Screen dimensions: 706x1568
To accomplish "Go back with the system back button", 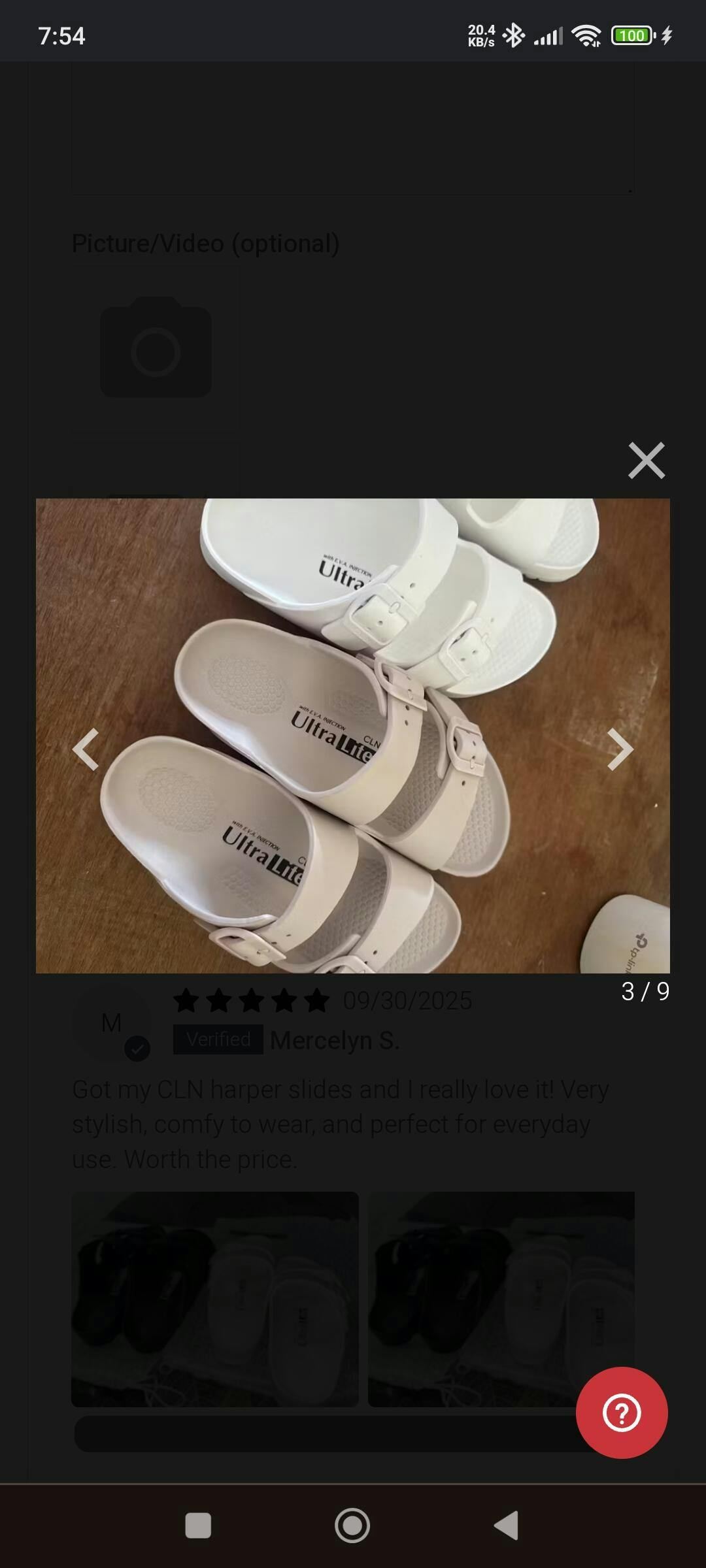I will pos(507,1526).
